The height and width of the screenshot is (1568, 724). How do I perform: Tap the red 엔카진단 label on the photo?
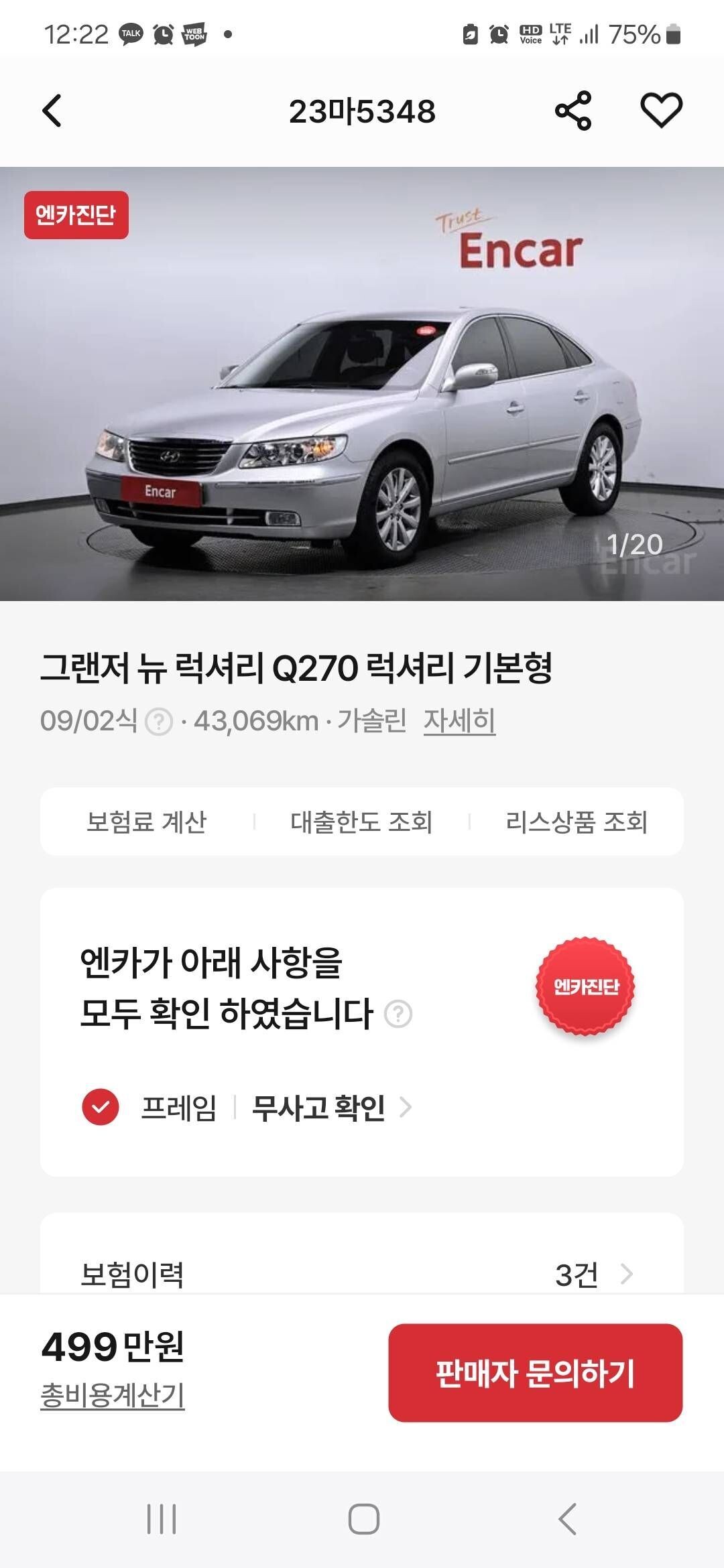[x=76, y=216]
